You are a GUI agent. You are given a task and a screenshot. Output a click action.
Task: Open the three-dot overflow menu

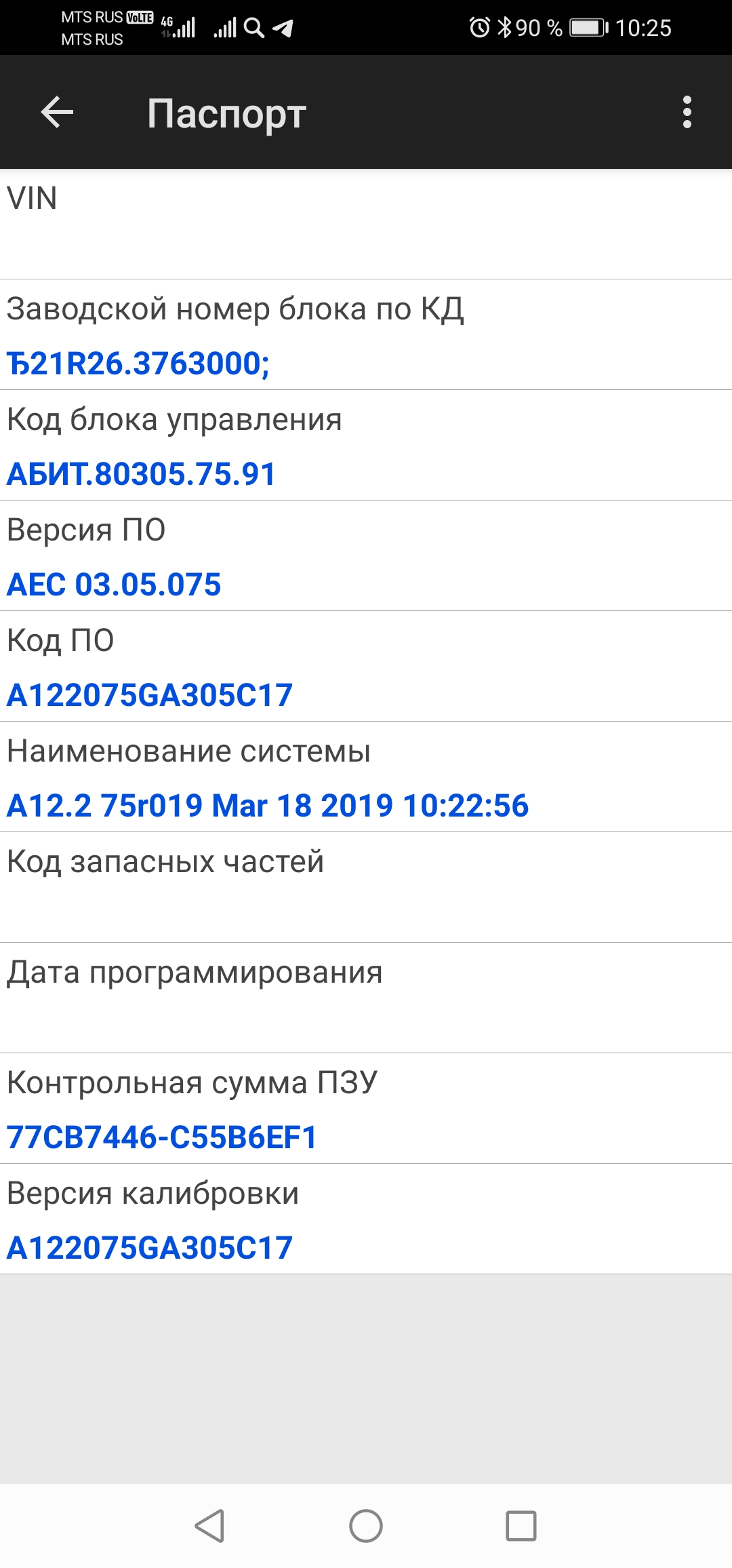pyautogui.click(x=687, y=112)
